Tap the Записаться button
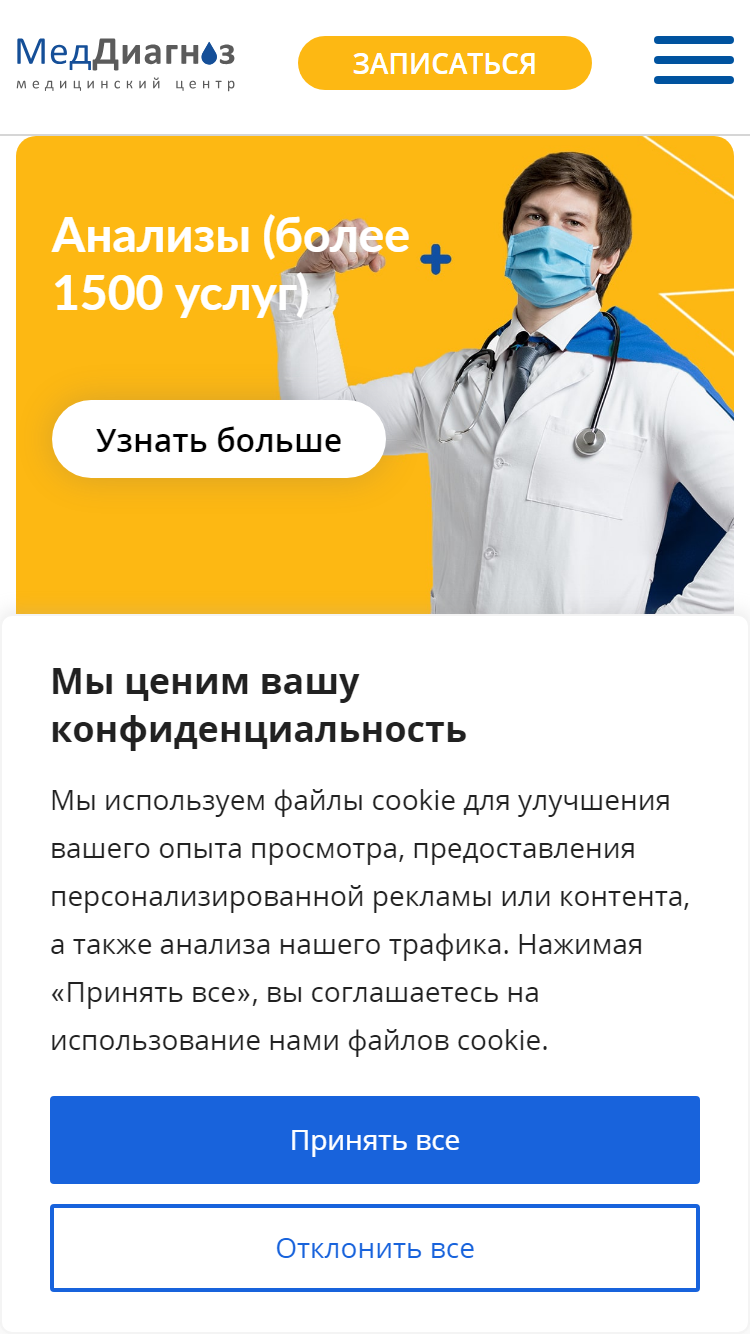The height and width of the screenshot is (1334, 750). pyautogui.click(x=445, y=63)
